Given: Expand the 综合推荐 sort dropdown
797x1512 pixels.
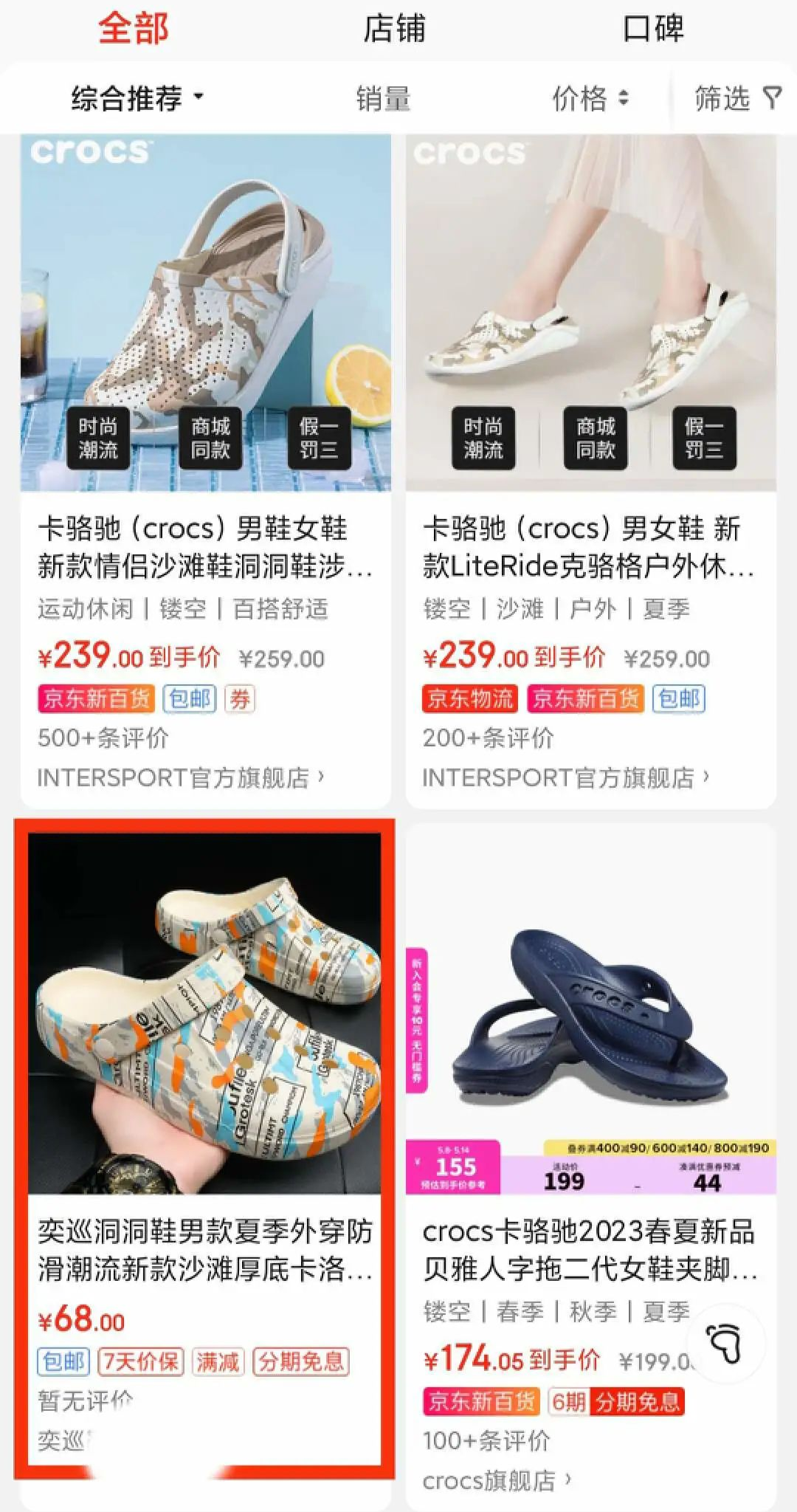Looking at the screenshot, I should click(137, 98).
